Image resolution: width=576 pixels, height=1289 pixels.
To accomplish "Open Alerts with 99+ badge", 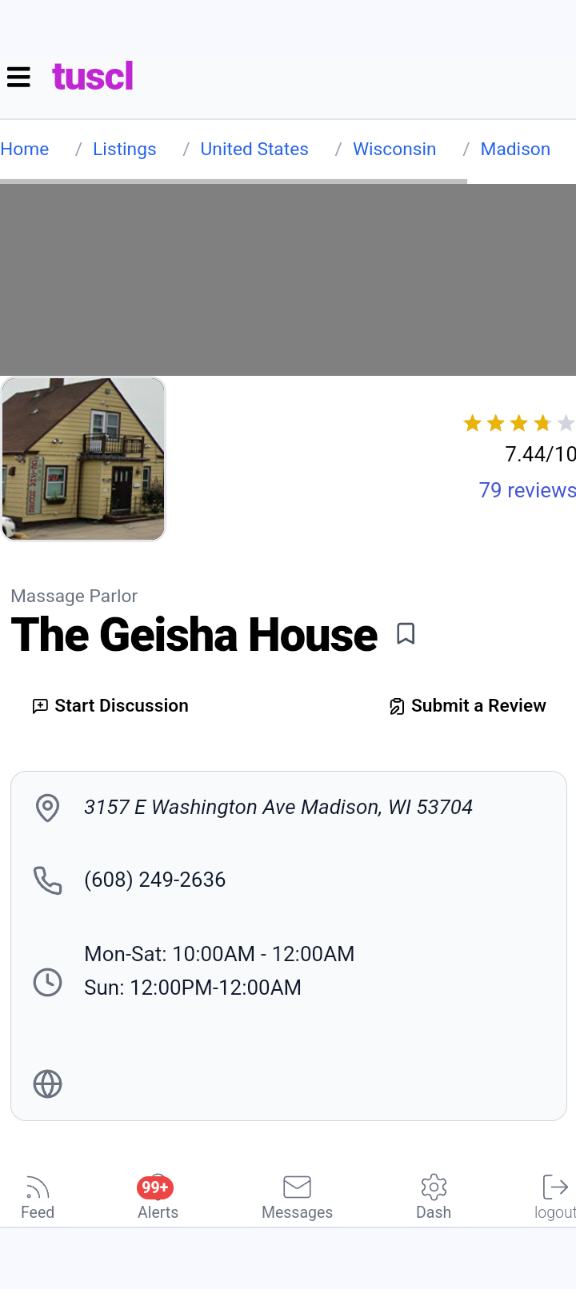I will pyautogui.click(x=157, y=1198).
